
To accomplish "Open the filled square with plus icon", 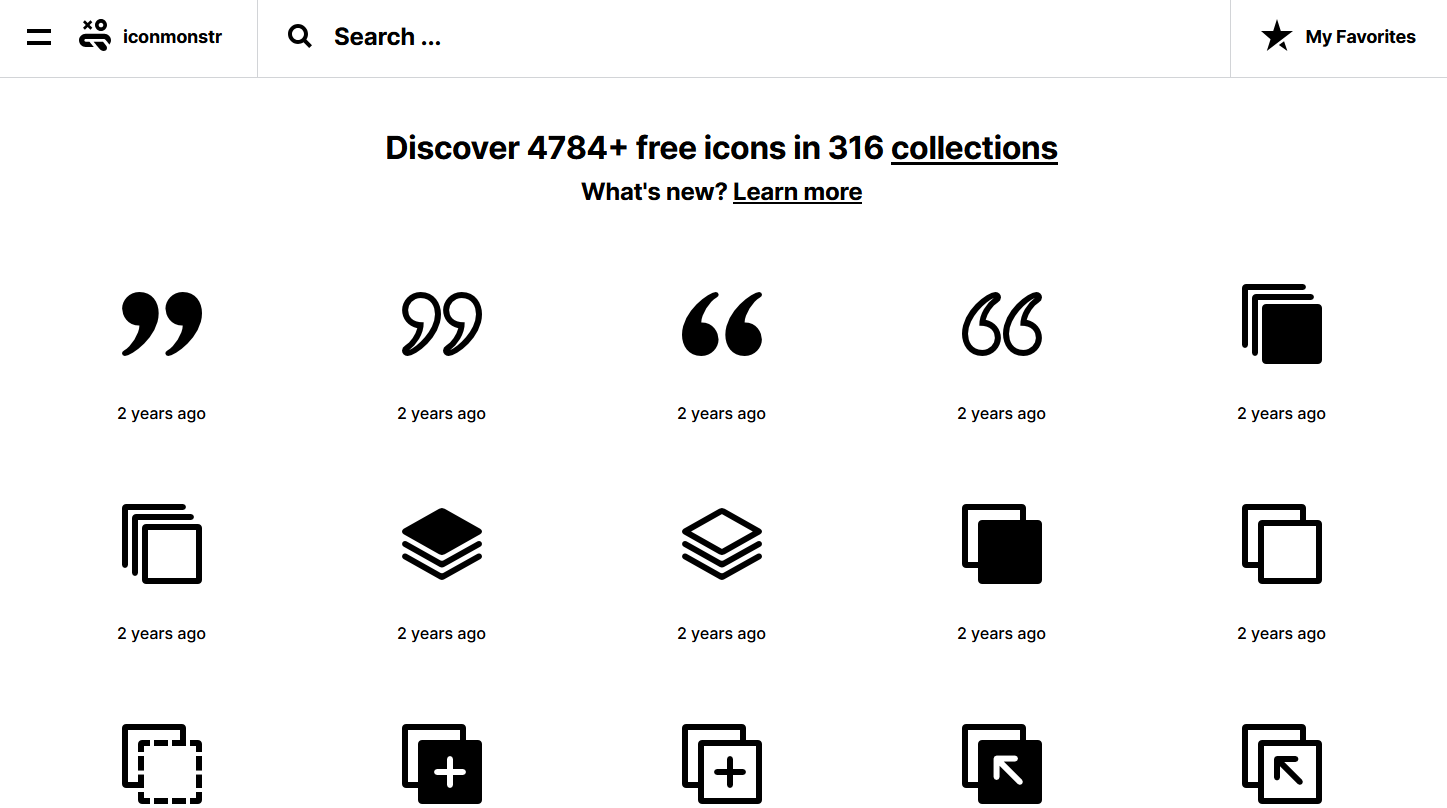I will point(442,763).
